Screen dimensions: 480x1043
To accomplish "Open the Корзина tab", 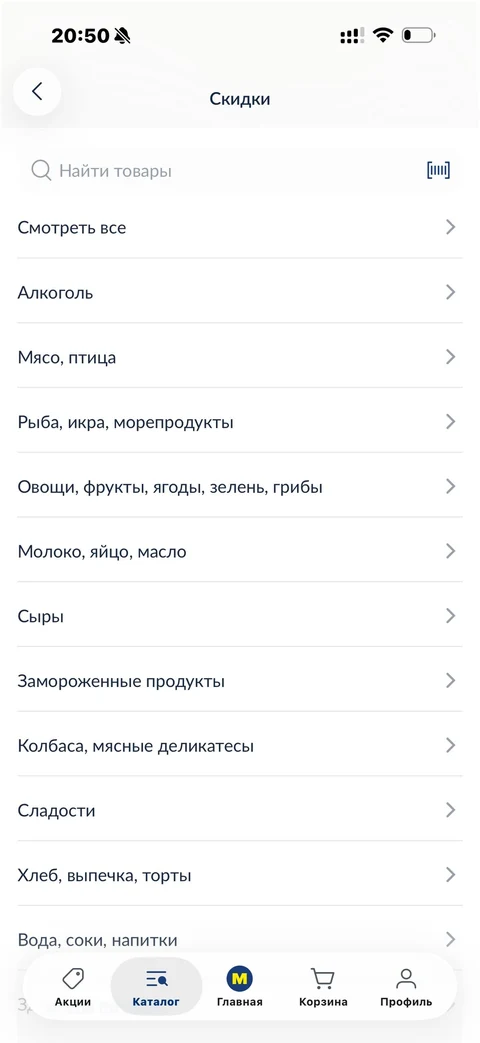I will 322,988.
